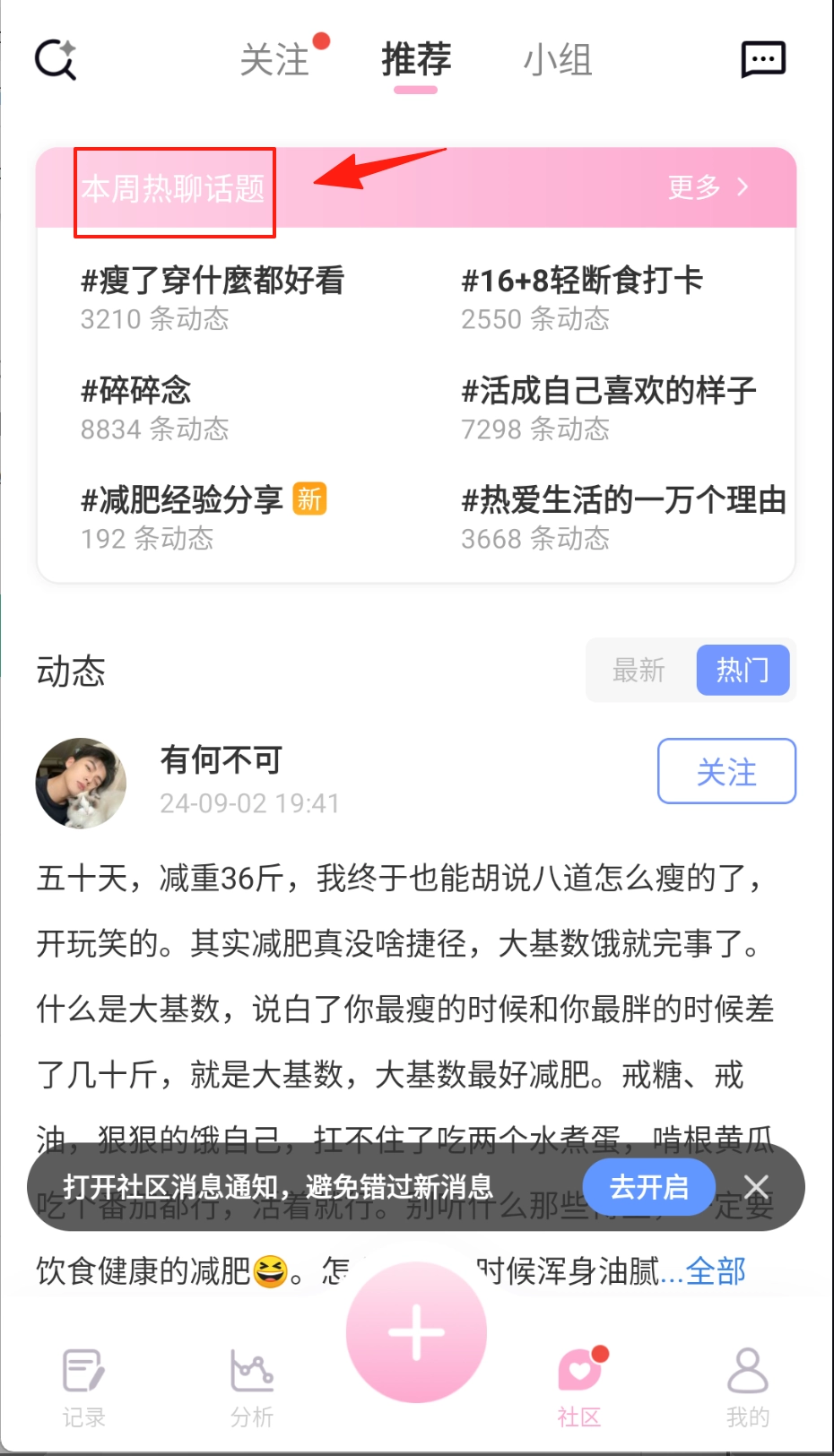Screen dimensions: 834x1456
Task: Open topic #16+8轻断食打卡
Action: [x=582, y=281]
